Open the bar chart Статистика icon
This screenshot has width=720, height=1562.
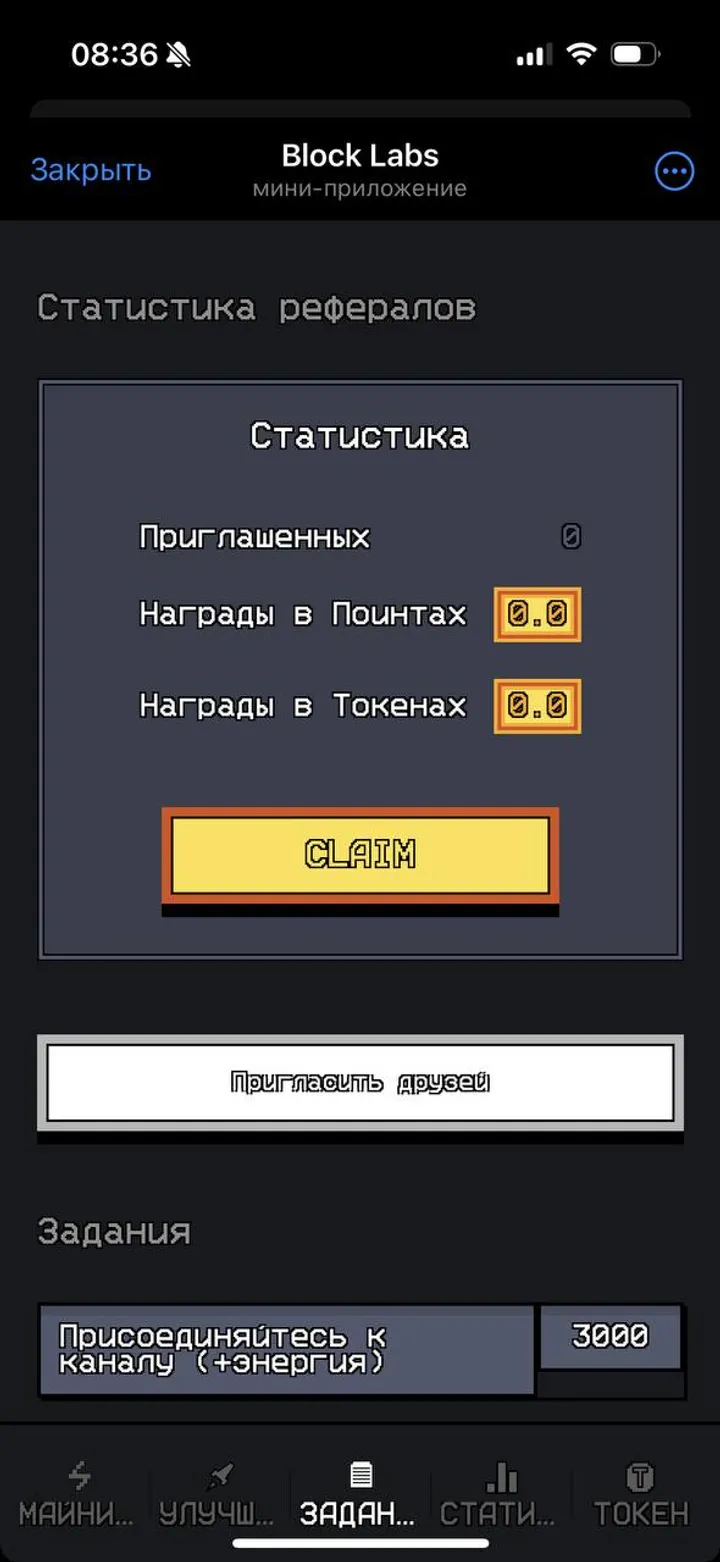(x=499, y=1474)
